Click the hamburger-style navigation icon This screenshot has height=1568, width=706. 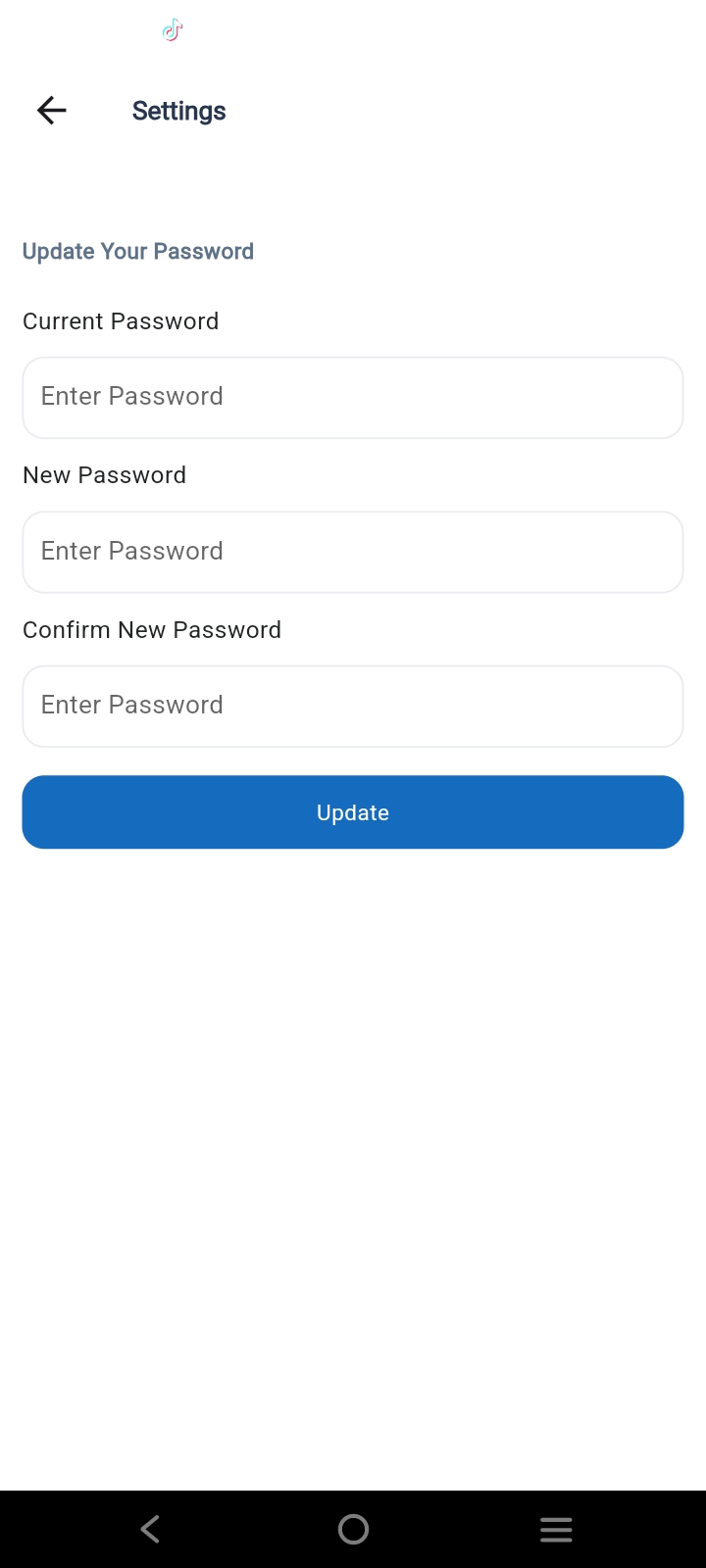pyautogui.click(x=556, y=1529)
